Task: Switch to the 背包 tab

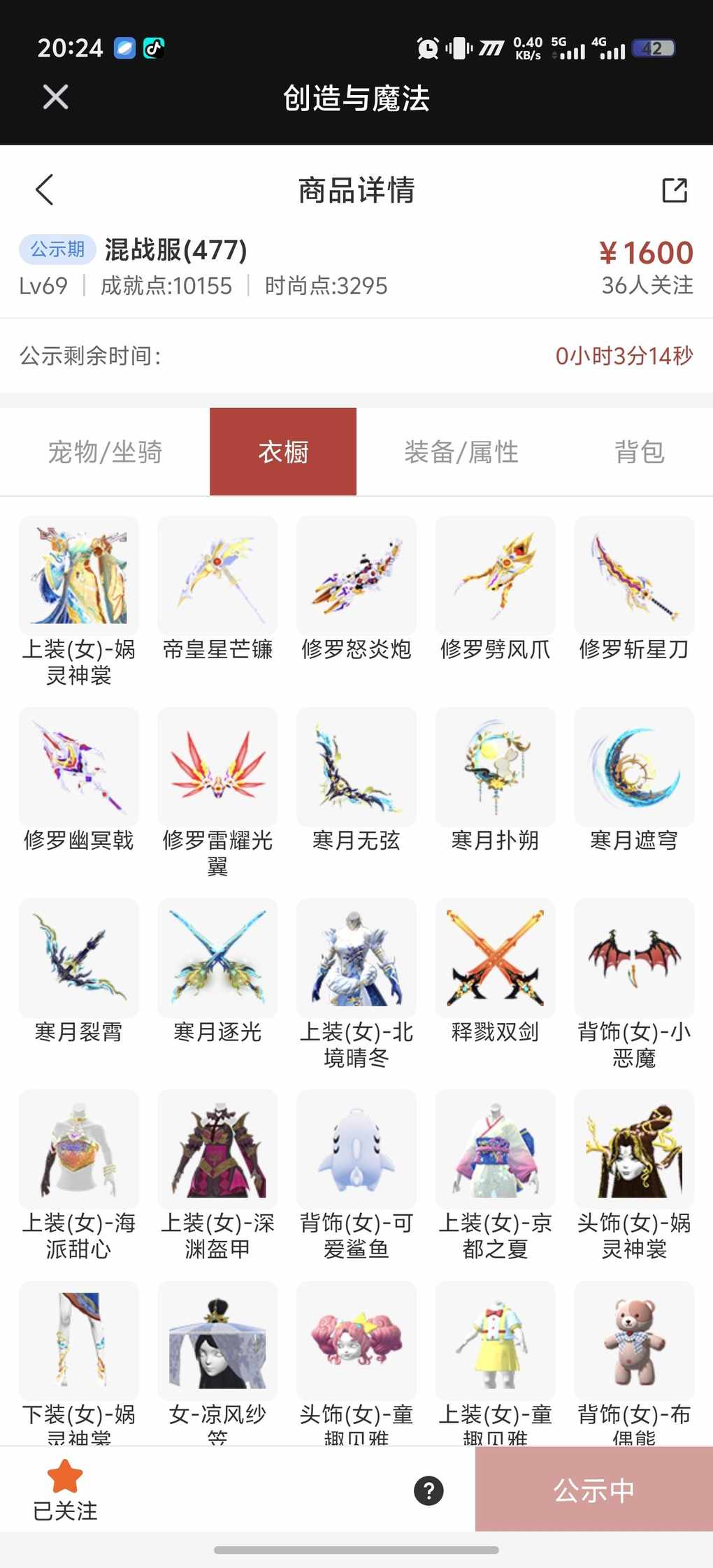Action: (x=639, y=452)
